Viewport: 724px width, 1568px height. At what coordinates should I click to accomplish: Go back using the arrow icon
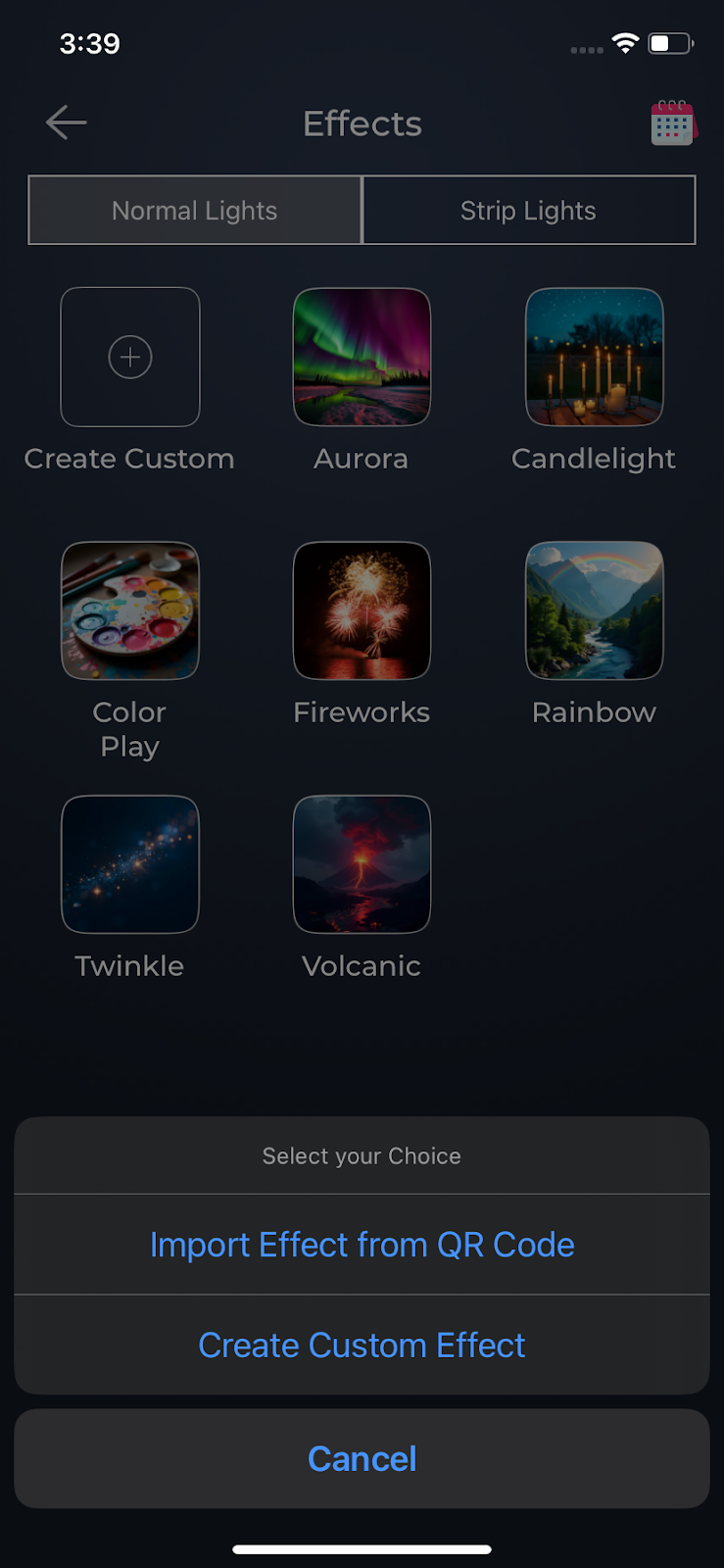point(67,122)
